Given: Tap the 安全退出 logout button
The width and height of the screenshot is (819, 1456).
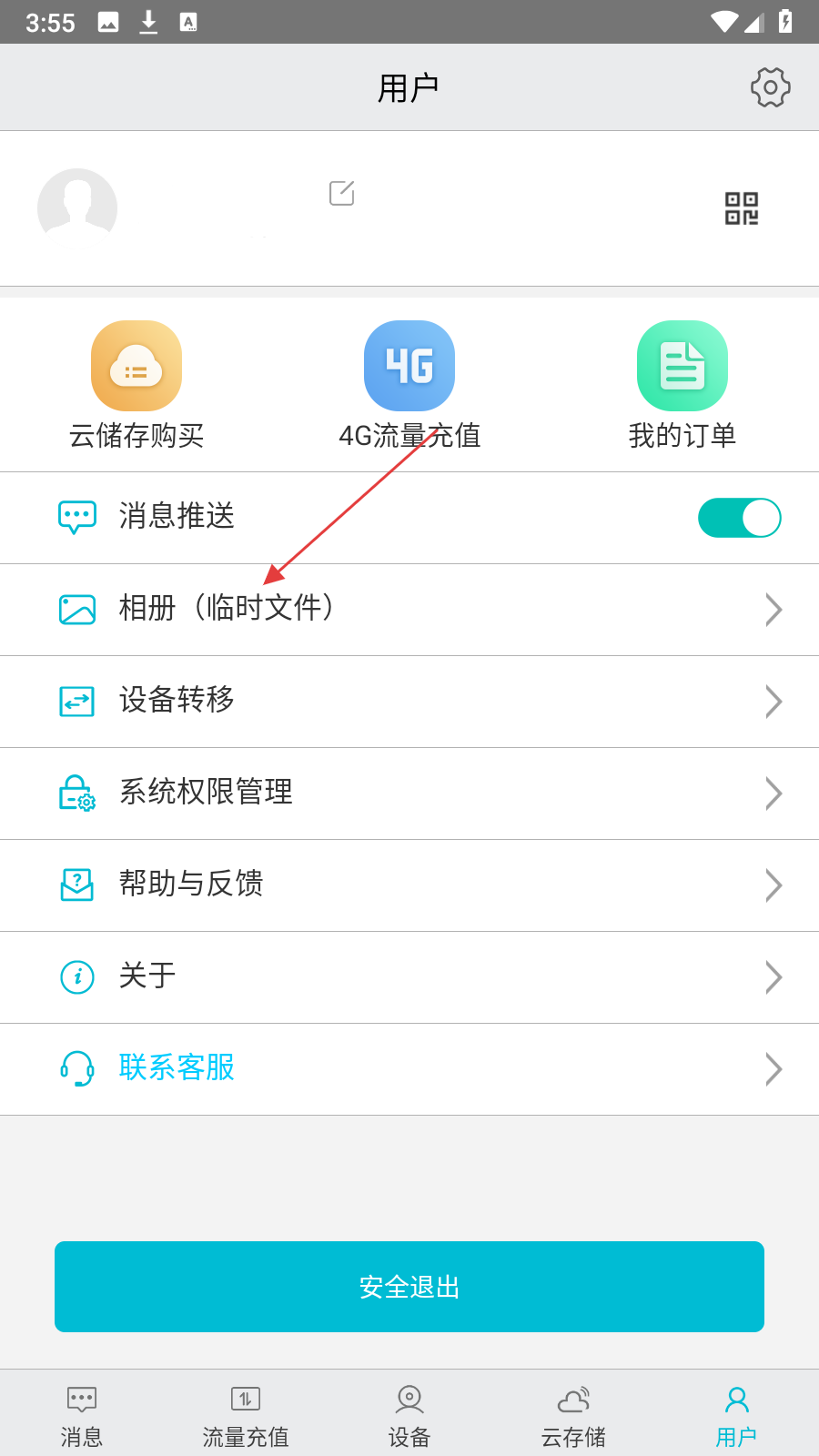Looking at the screenshot, I should [409, 1287].
